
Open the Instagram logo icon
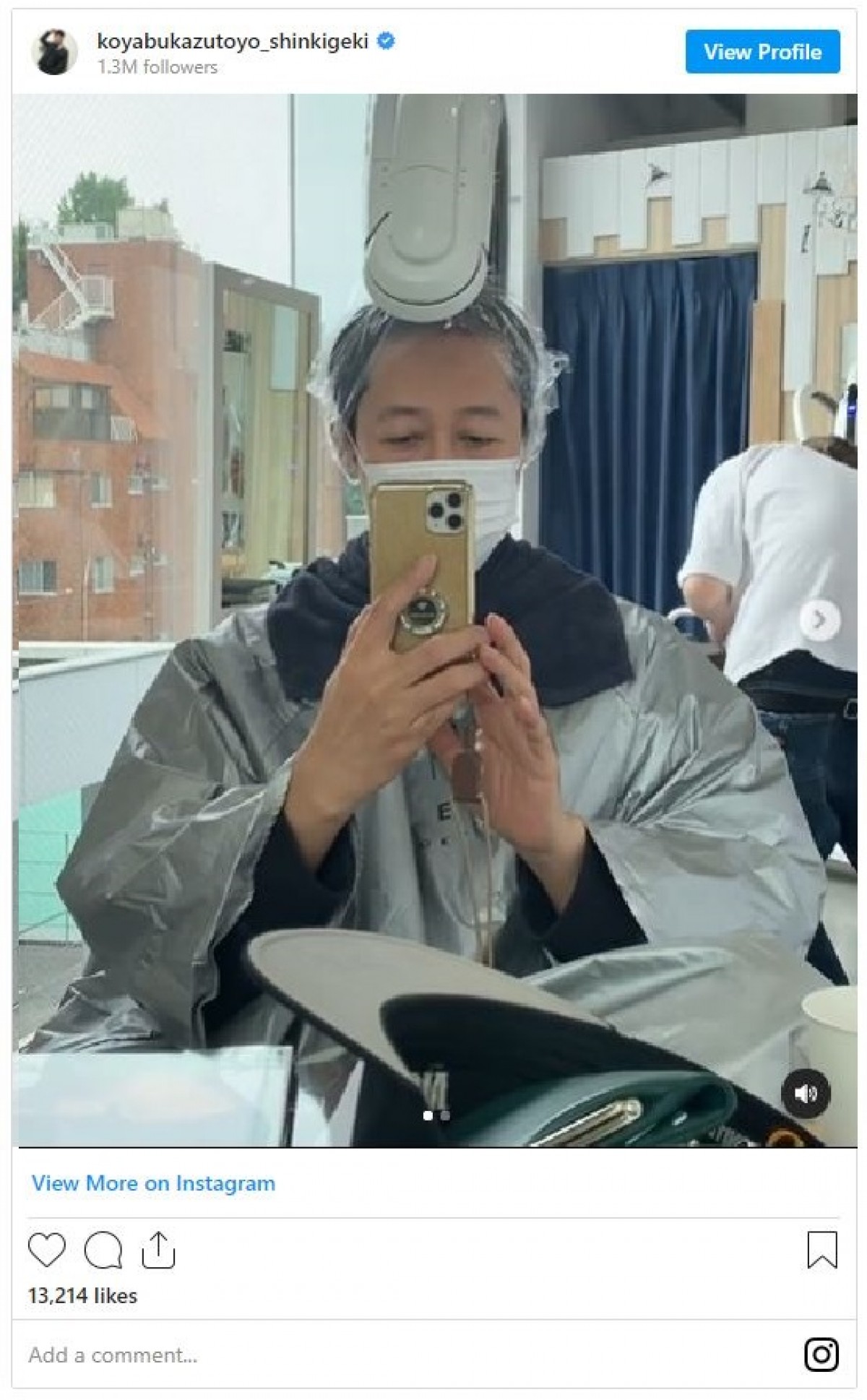pos(821,1354)
